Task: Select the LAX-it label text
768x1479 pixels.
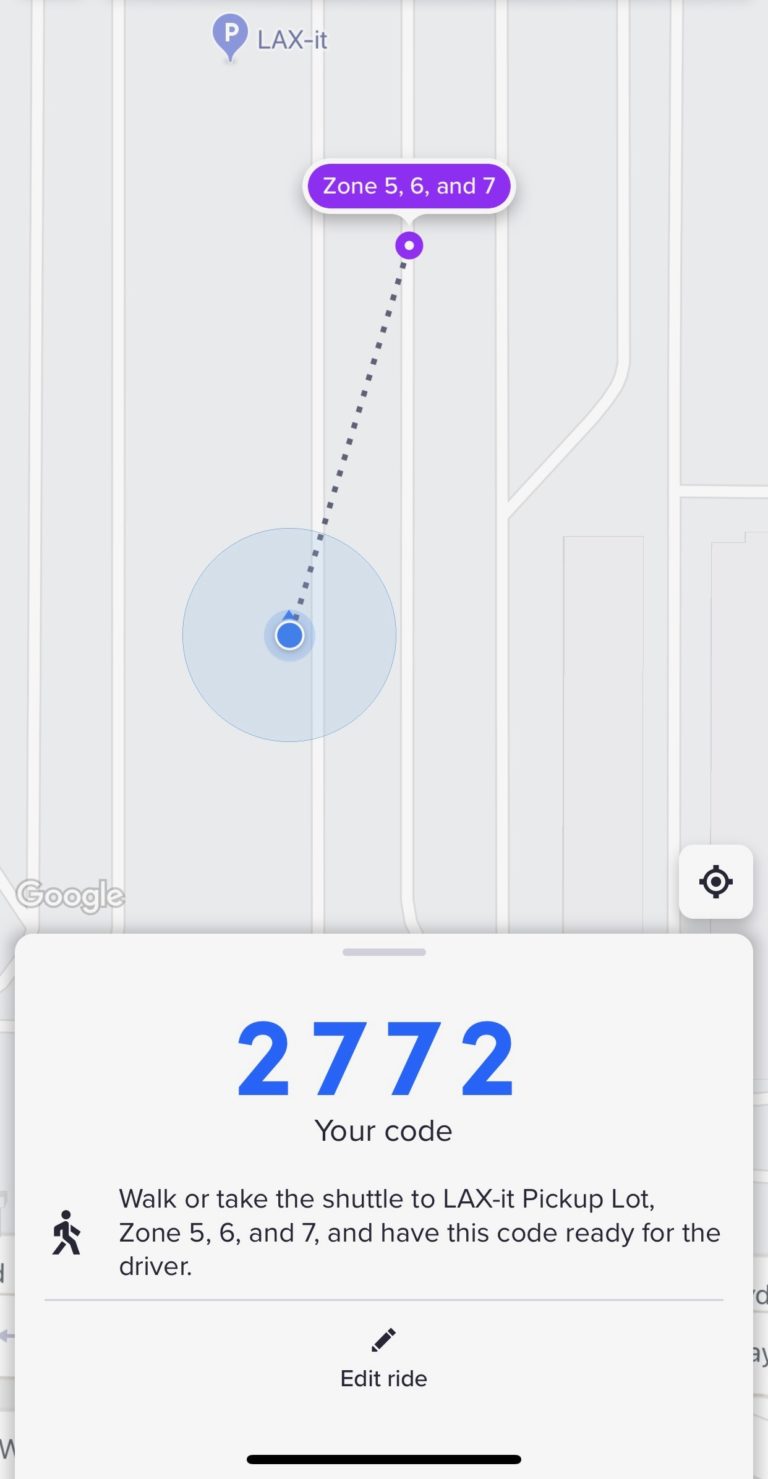Action: tap(291, 38)
